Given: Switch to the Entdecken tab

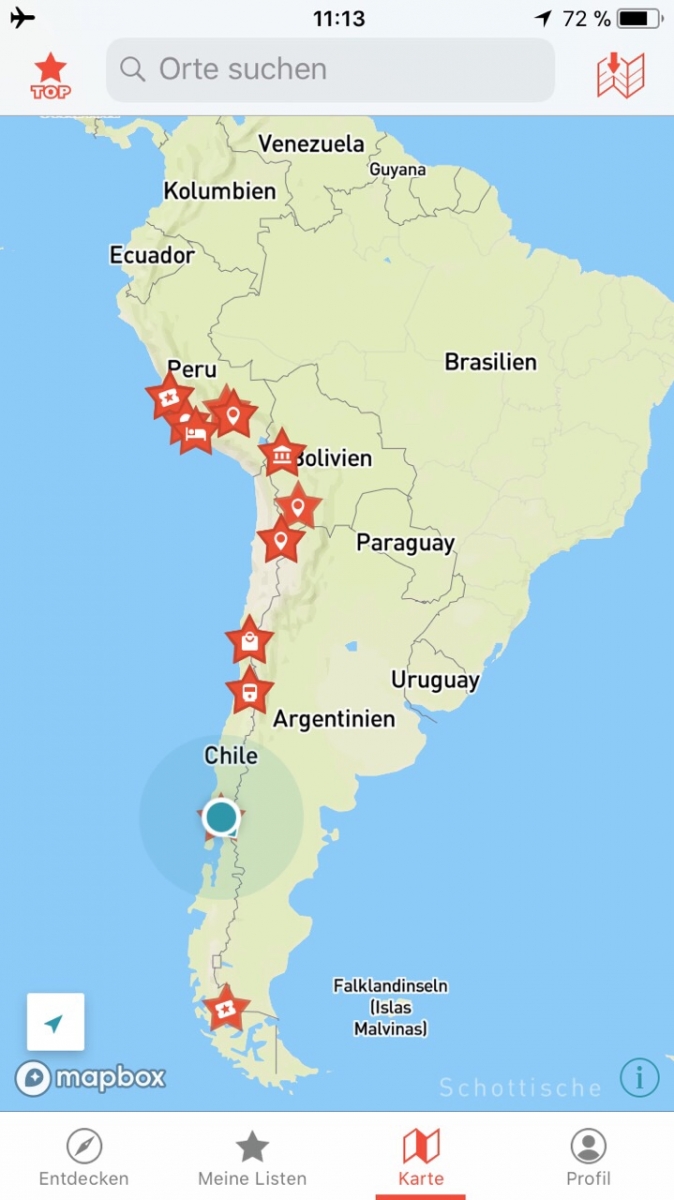Looking at the screenshot, I should [84, 1156].
